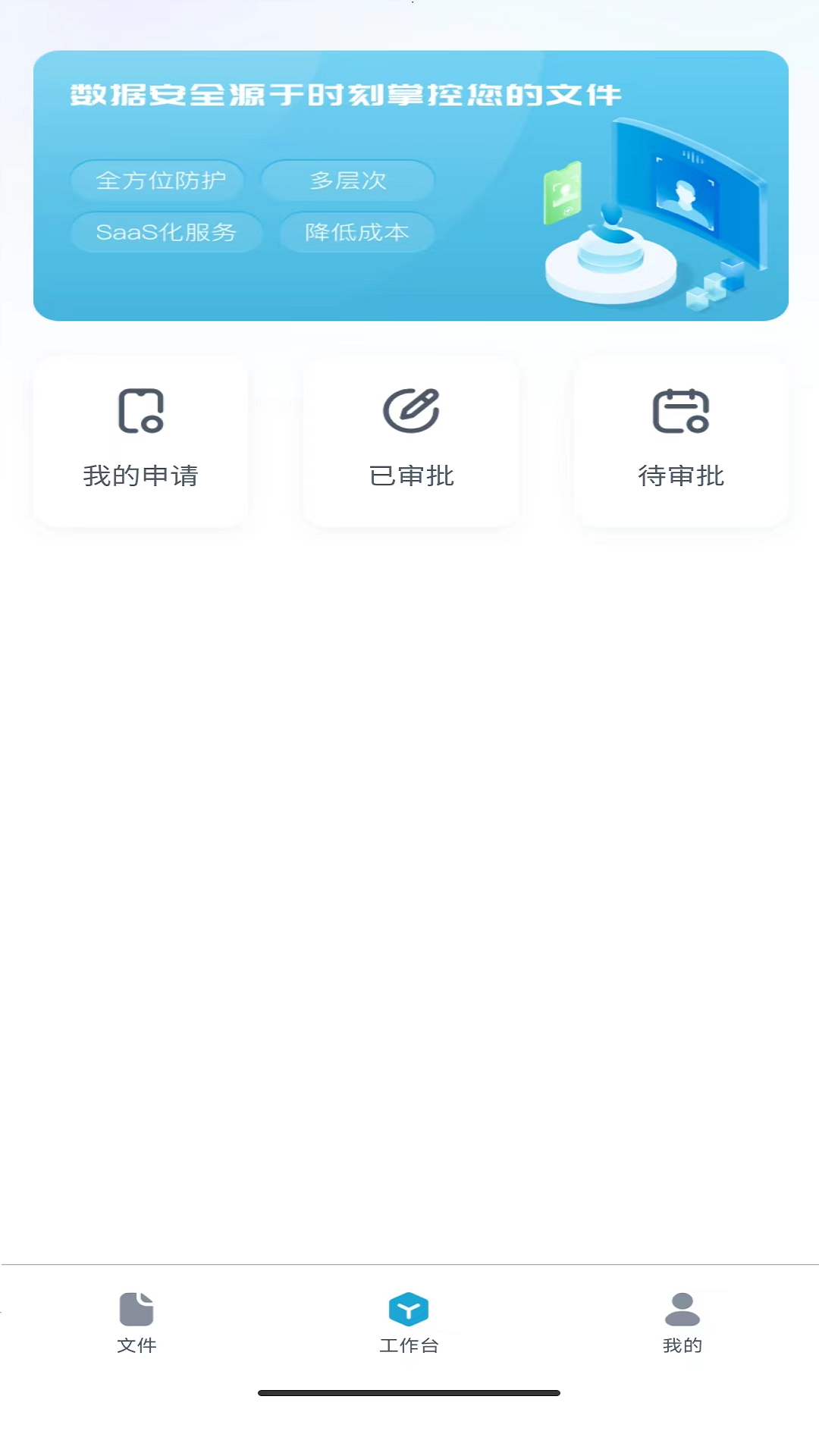
Task: Tap the 全方位防护 tag
Action: [157, 180]
